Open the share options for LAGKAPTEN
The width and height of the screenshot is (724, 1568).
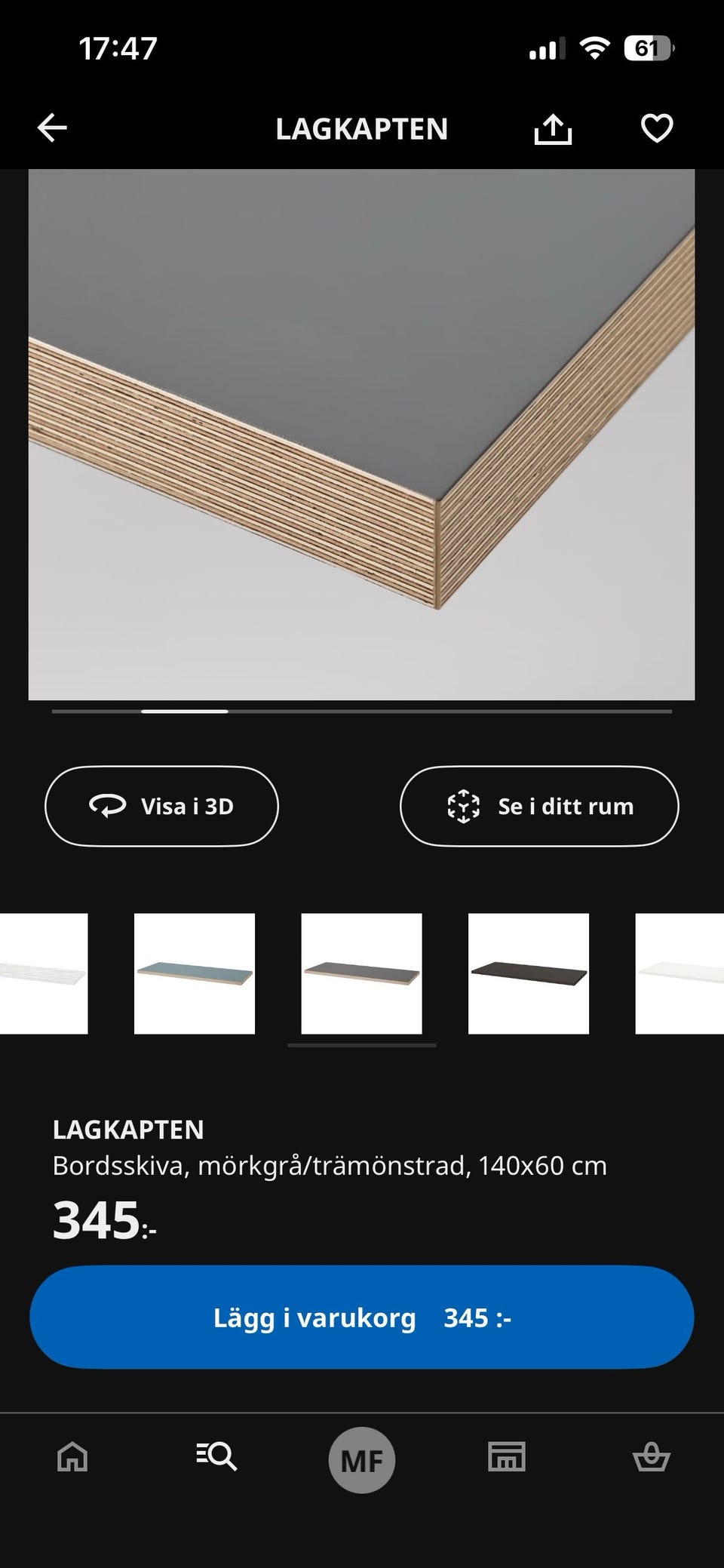[554, 128]
